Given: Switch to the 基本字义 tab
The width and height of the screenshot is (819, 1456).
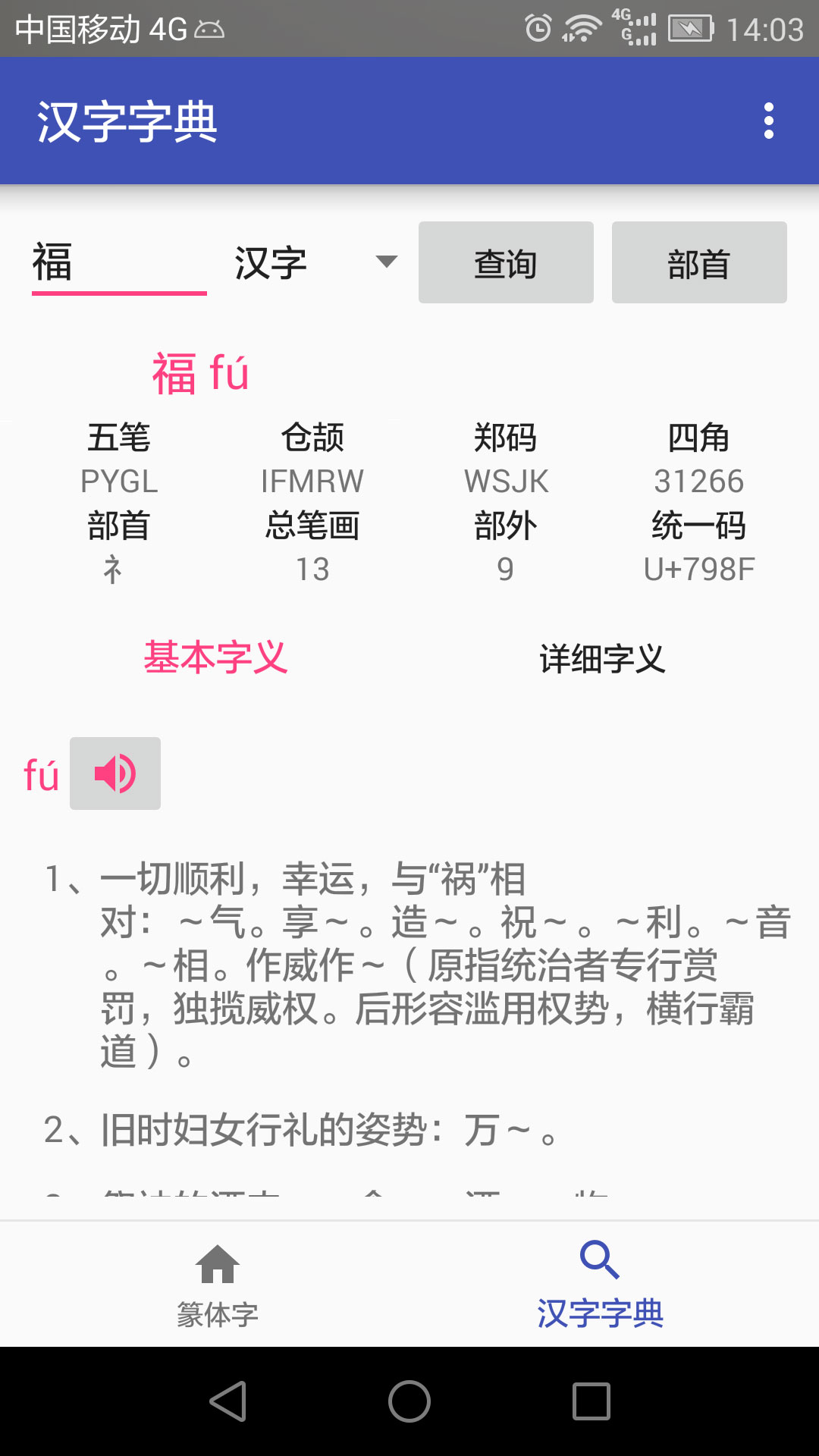Looking at the screenshot, I should tap(215, 657).
